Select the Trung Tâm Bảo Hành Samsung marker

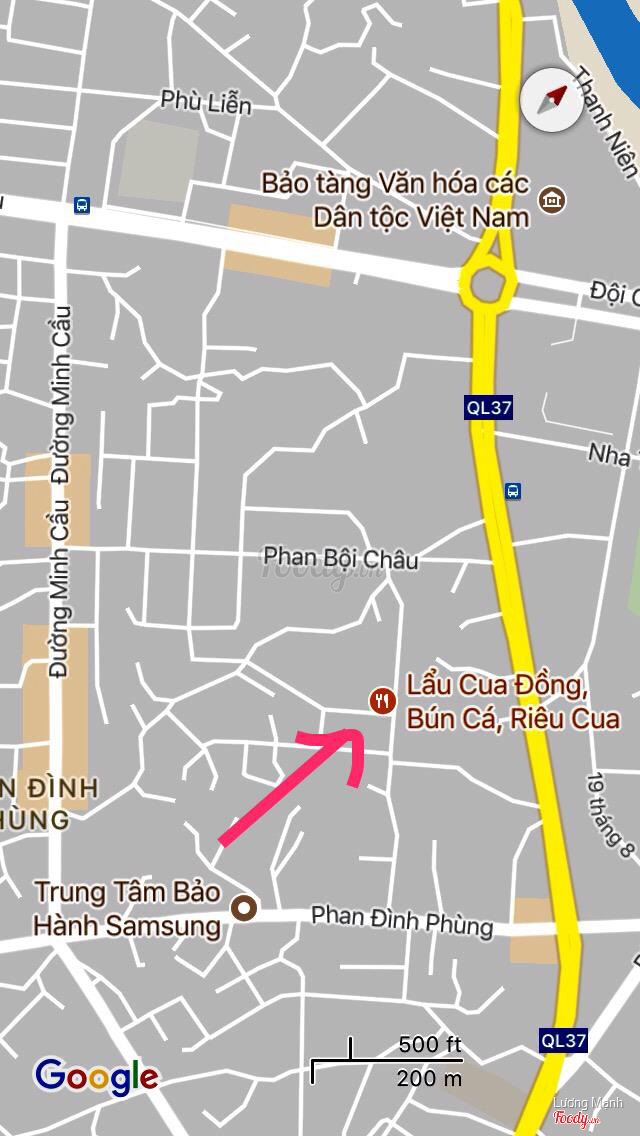pos(243,908)
